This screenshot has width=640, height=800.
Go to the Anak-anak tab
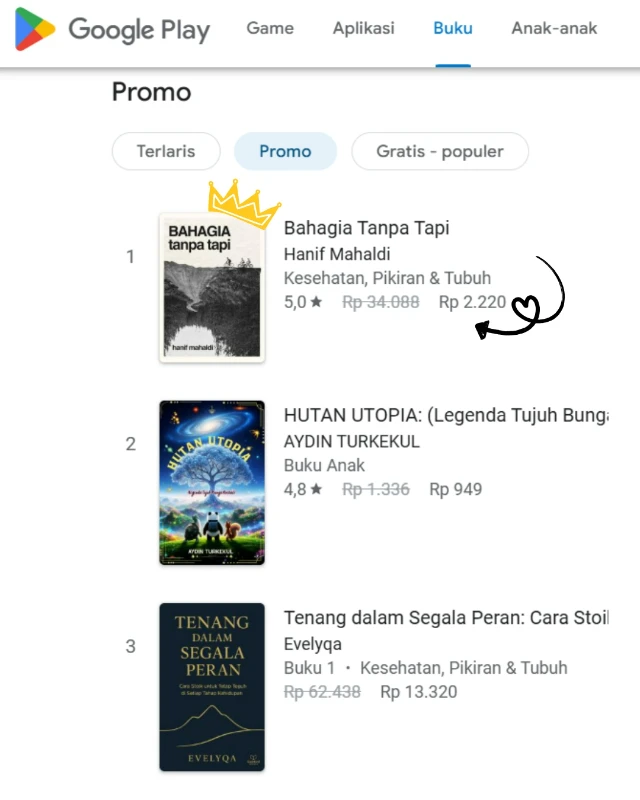554,28
